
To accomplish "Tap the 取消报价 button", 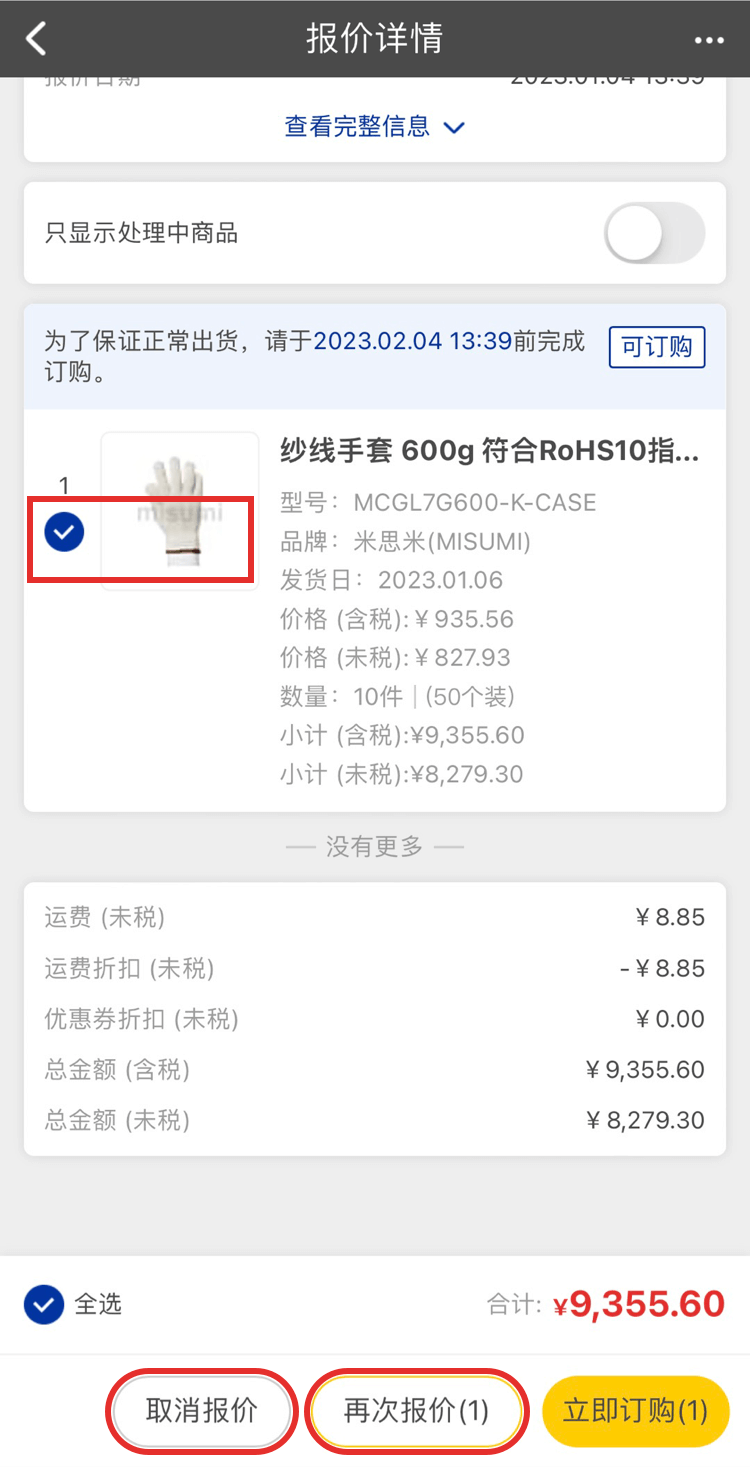I will 201,1411.
